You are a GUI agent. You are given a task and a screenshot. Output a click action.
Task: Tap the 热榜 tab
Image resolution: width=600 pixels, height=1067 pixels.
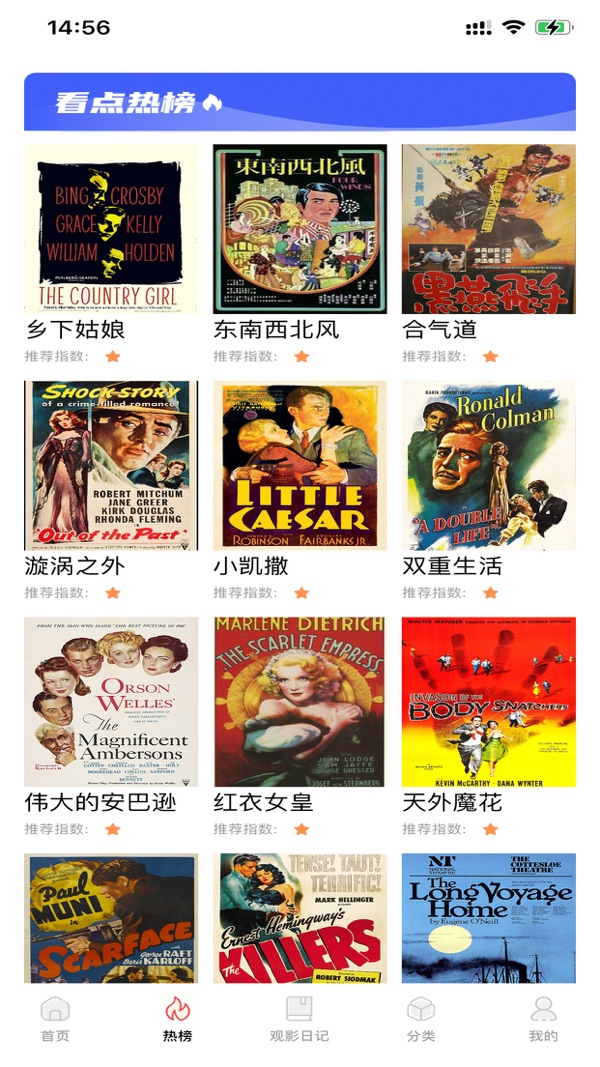tap(177, 1019)
